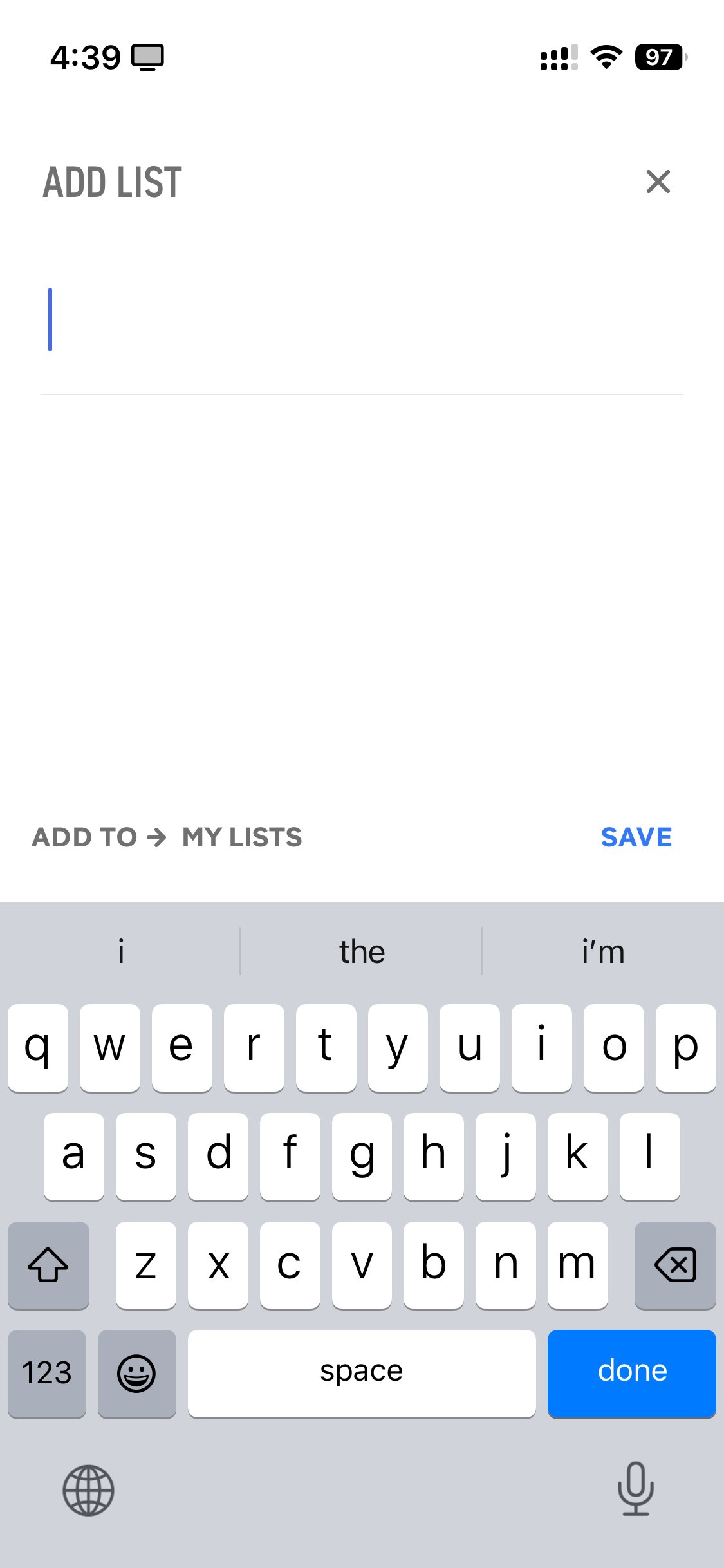724x1568 pixels.
Task: Tap the 'q' key on the keyboard
Action: coord(37,1048)
